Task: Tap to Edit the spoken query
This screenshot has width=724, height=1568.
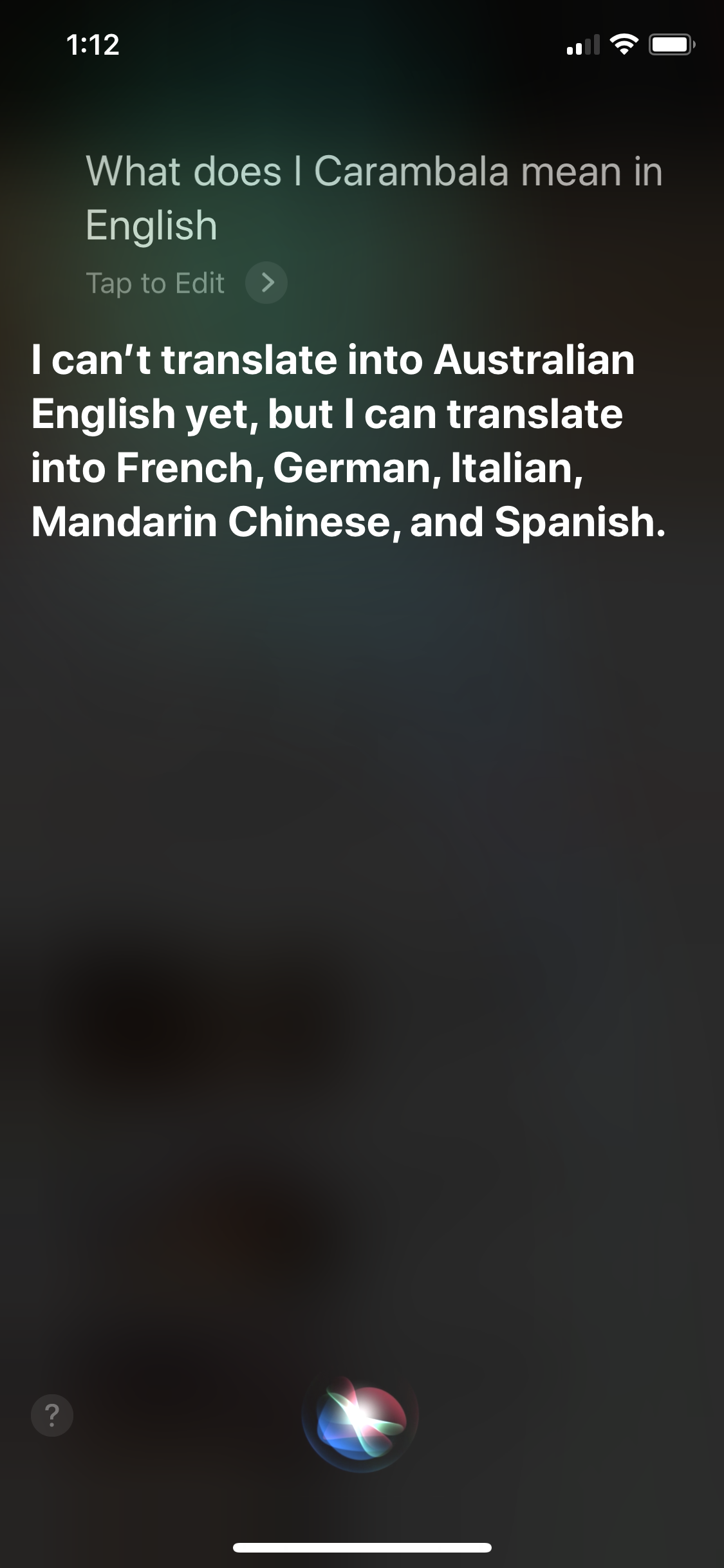Action: 187,283
